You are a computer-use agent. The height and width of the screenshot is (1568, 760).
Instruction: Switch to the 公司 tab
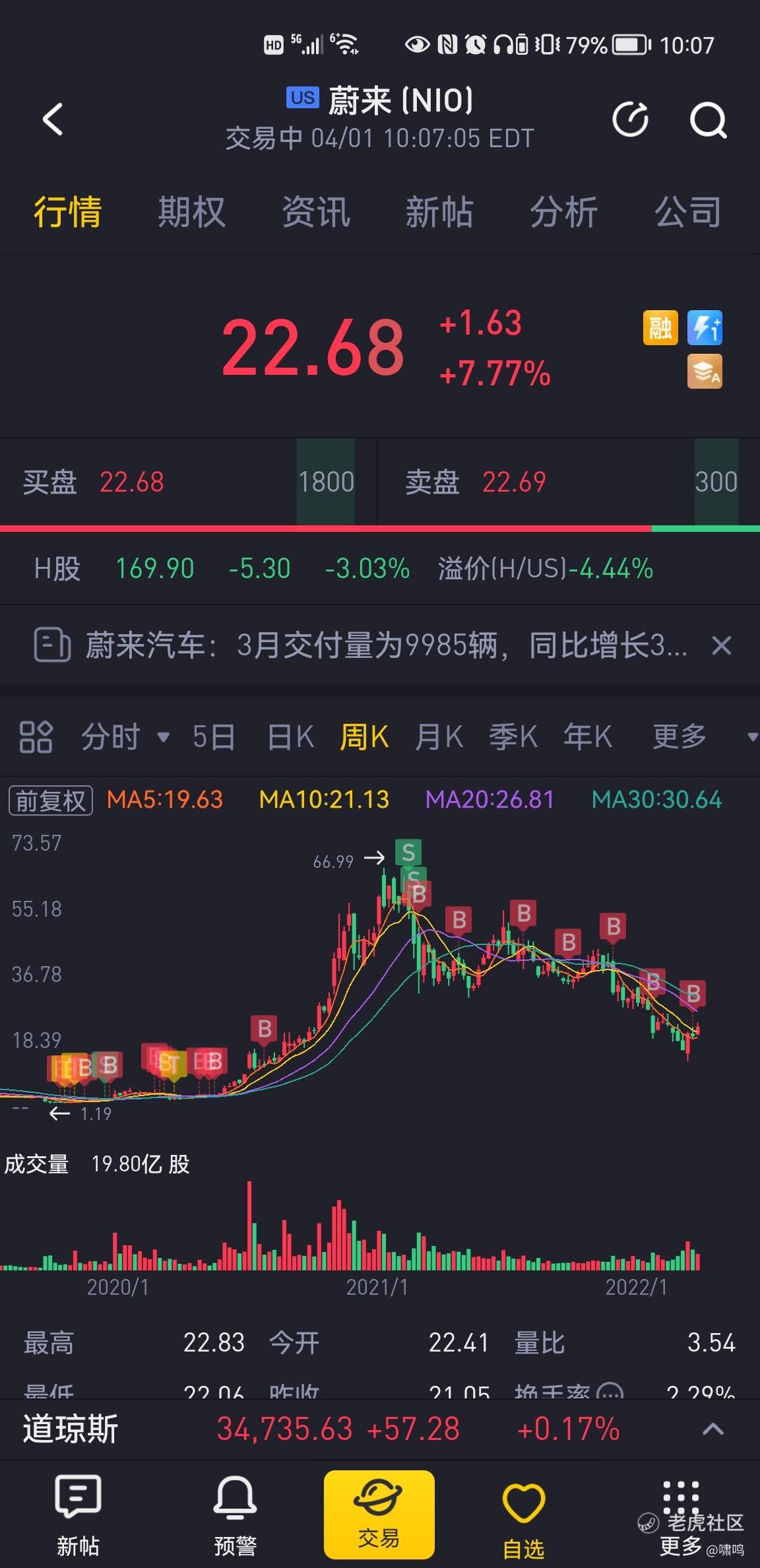pyautogui.click(x=687, y=212)
